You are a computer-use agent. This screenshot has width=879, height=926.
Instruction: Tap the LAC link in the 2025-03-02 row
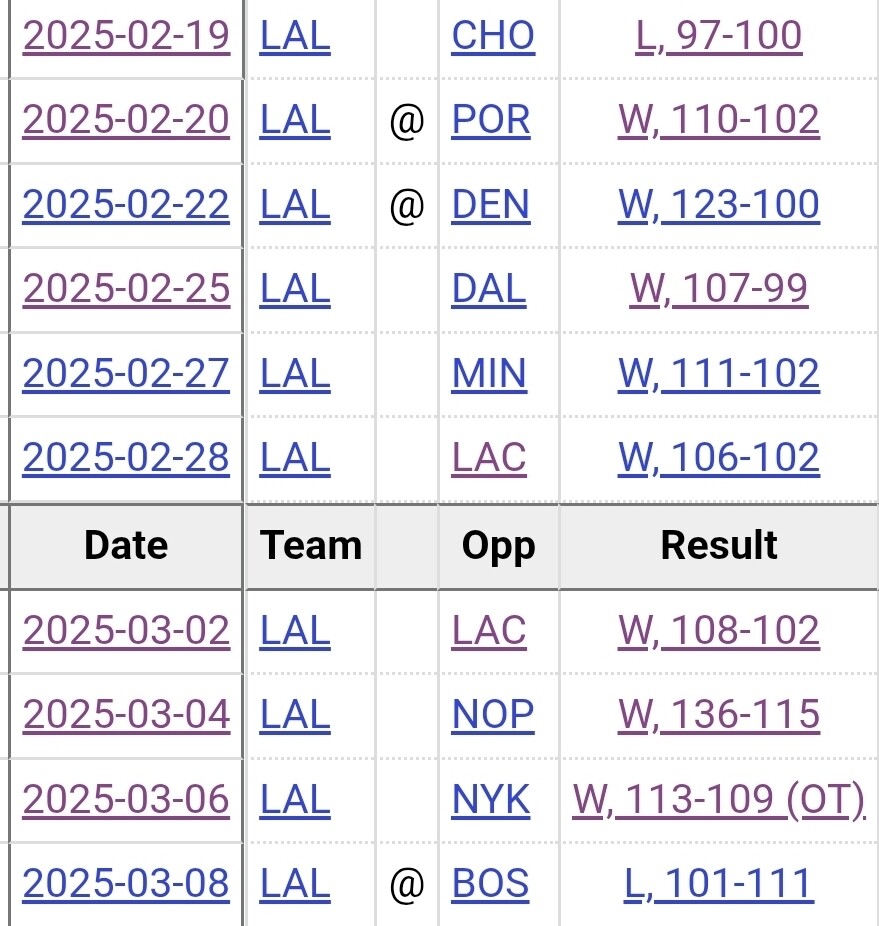[489, 630]
